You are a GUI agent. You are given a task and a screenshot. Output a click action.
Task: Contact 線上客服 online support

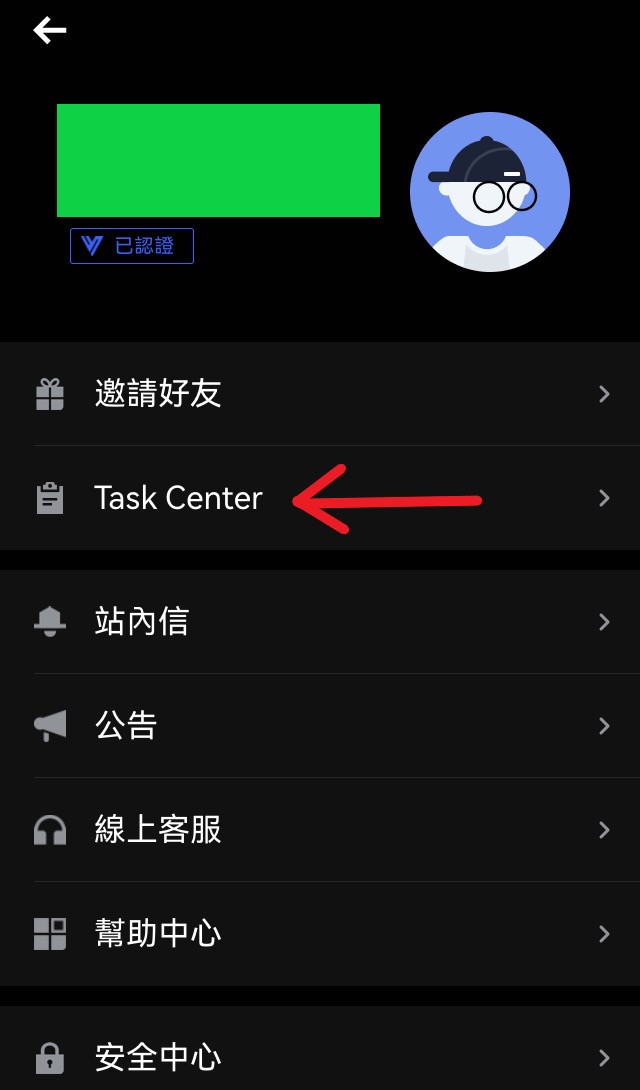320,830
